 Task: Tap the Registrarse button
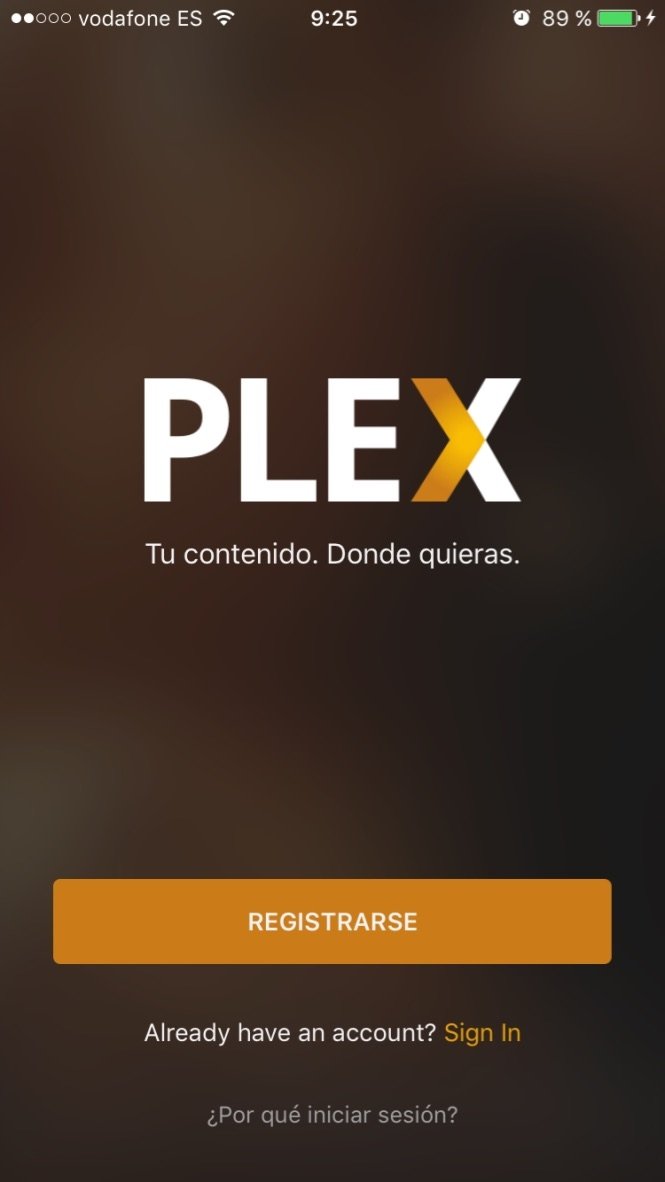point(332,921)
